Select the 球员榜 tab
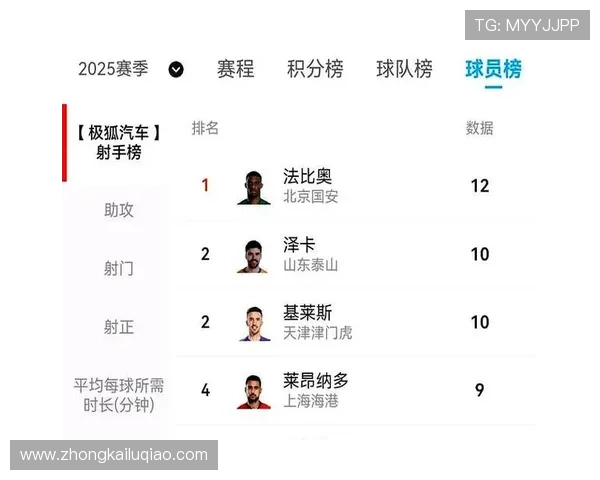The width and height of the screenshot is (600, 480). (493, 69)
